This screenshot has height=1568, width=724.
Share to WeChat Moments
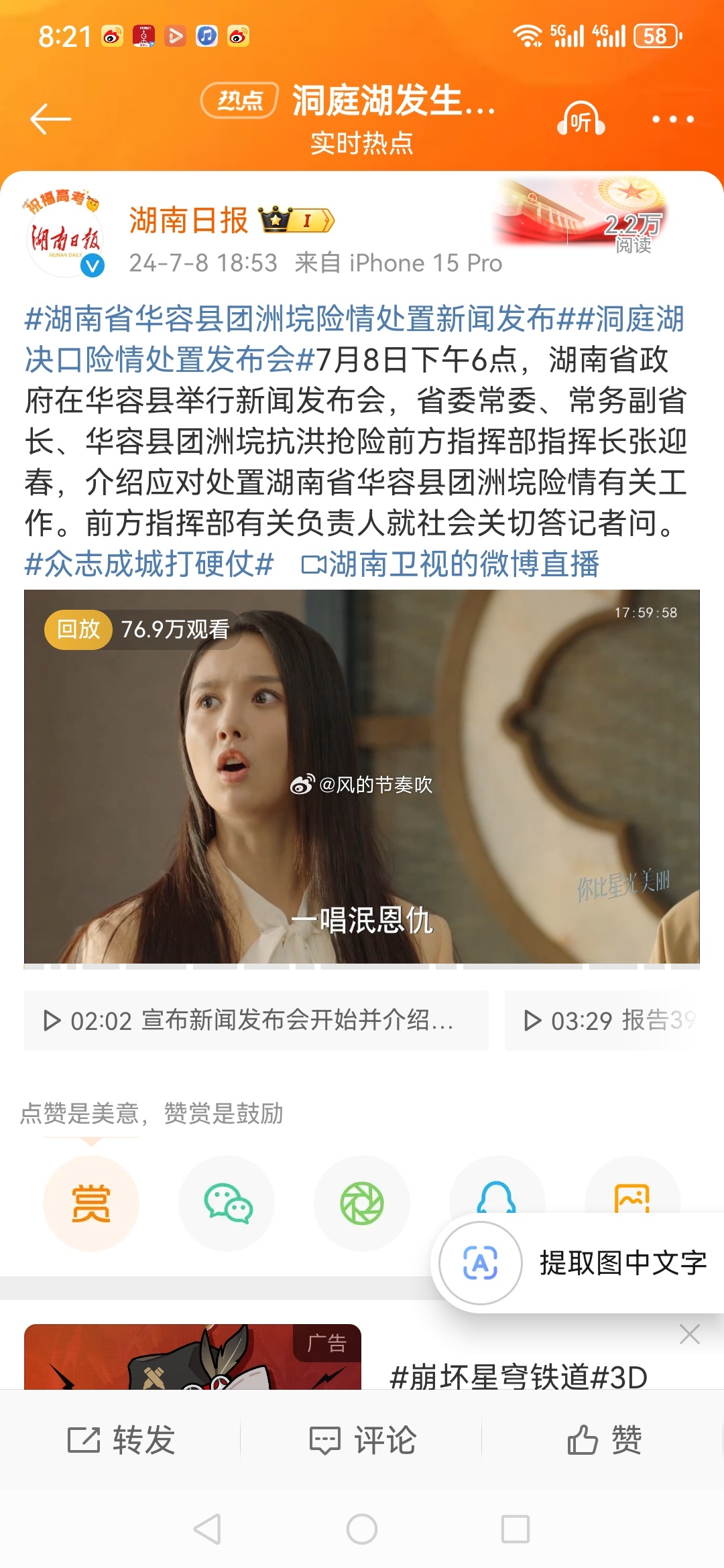coord(362,1203)
